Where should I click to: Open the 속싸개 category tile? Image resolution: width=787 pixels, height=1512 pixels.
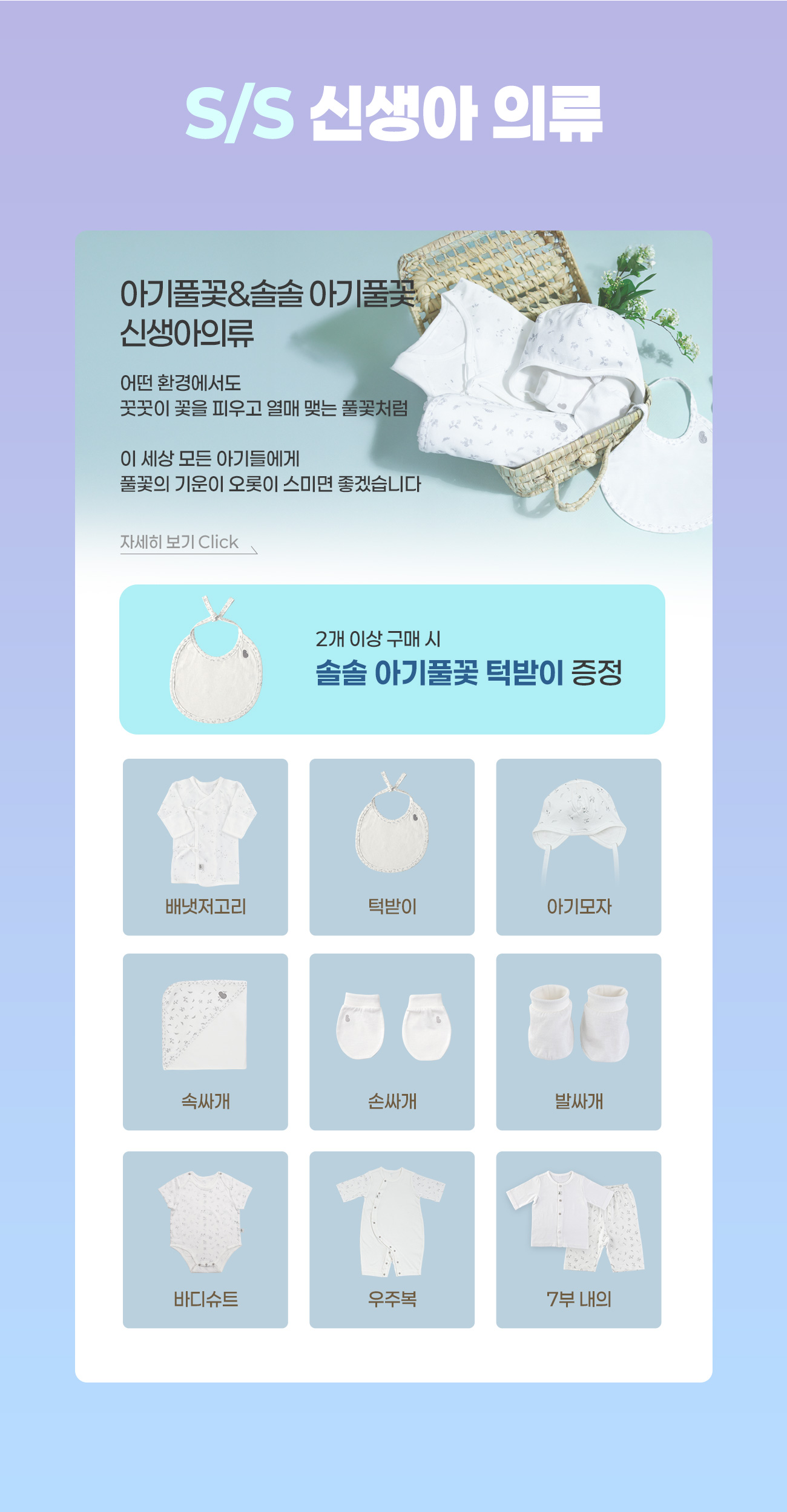[205, 1041]
